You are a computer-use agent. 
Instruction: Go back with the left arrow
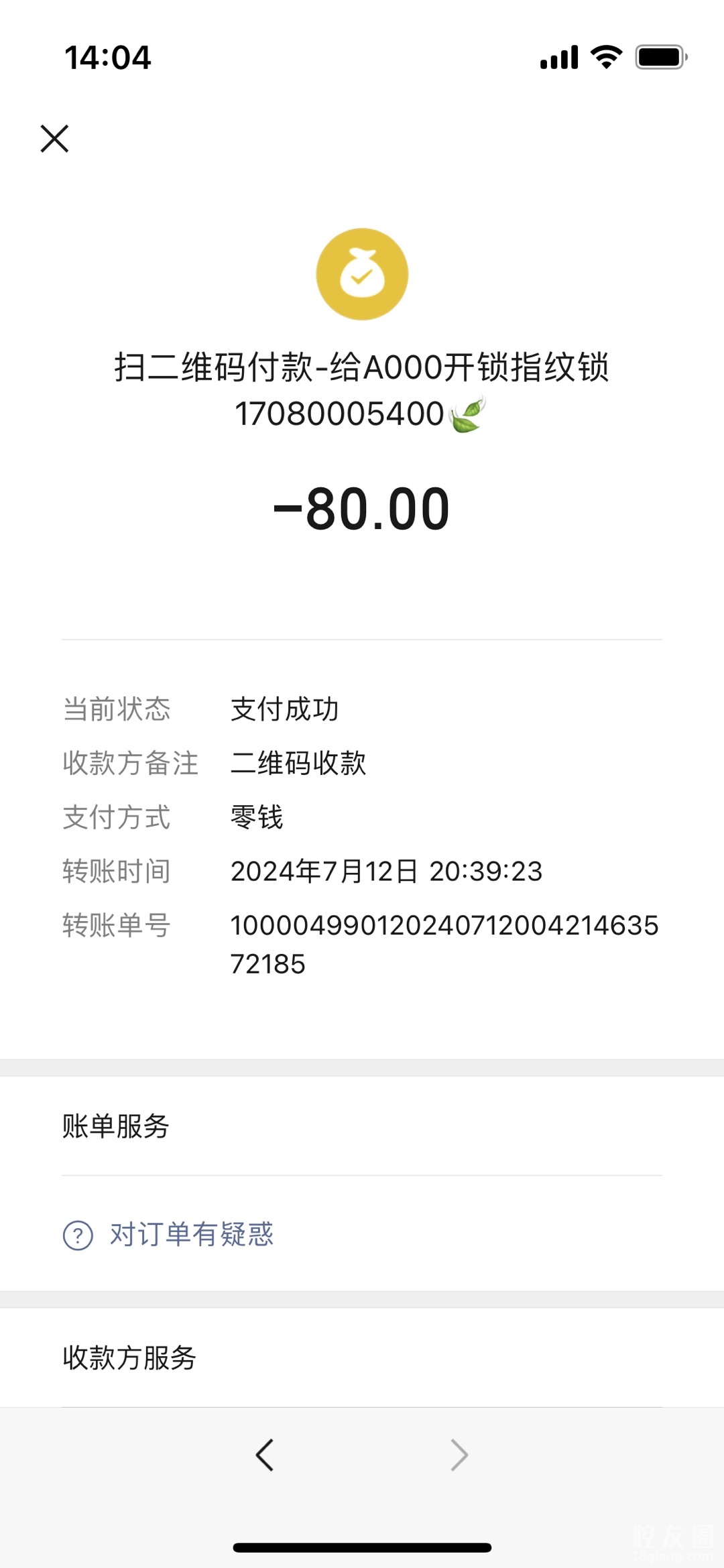click(265, 1455)
